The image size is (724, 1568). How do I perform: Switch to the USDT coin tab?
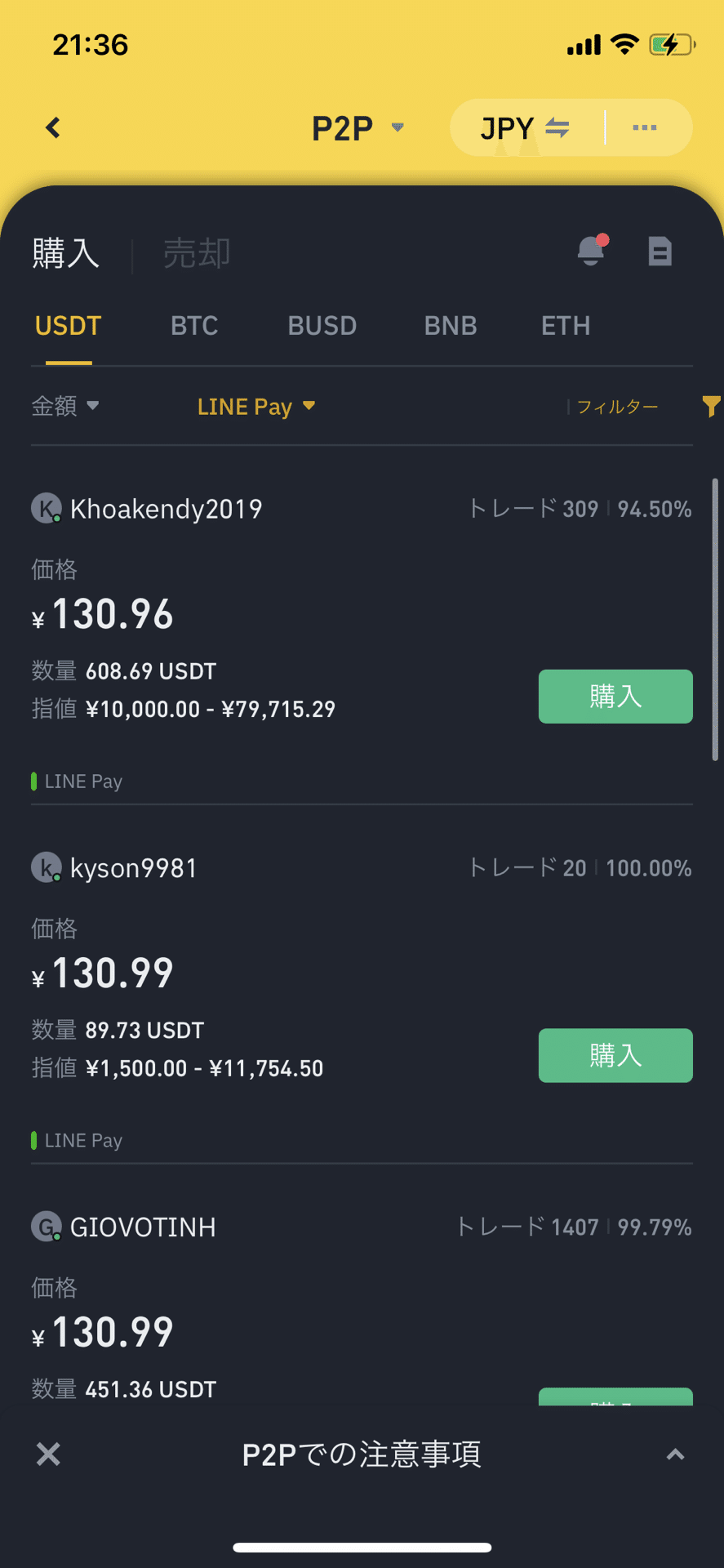(x=69, y=326)
